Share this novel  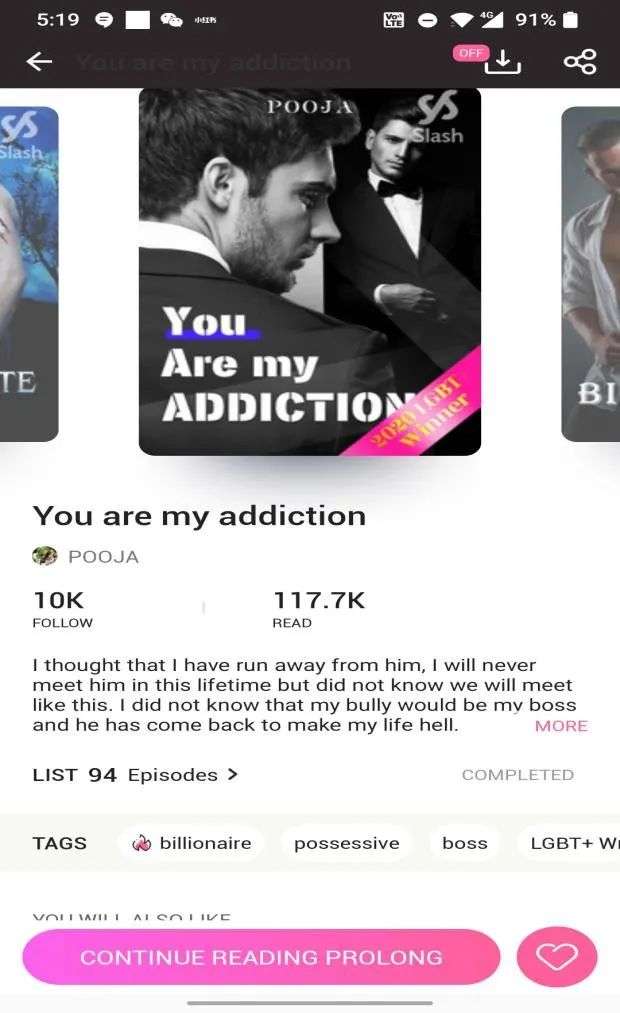coord(580,62)
